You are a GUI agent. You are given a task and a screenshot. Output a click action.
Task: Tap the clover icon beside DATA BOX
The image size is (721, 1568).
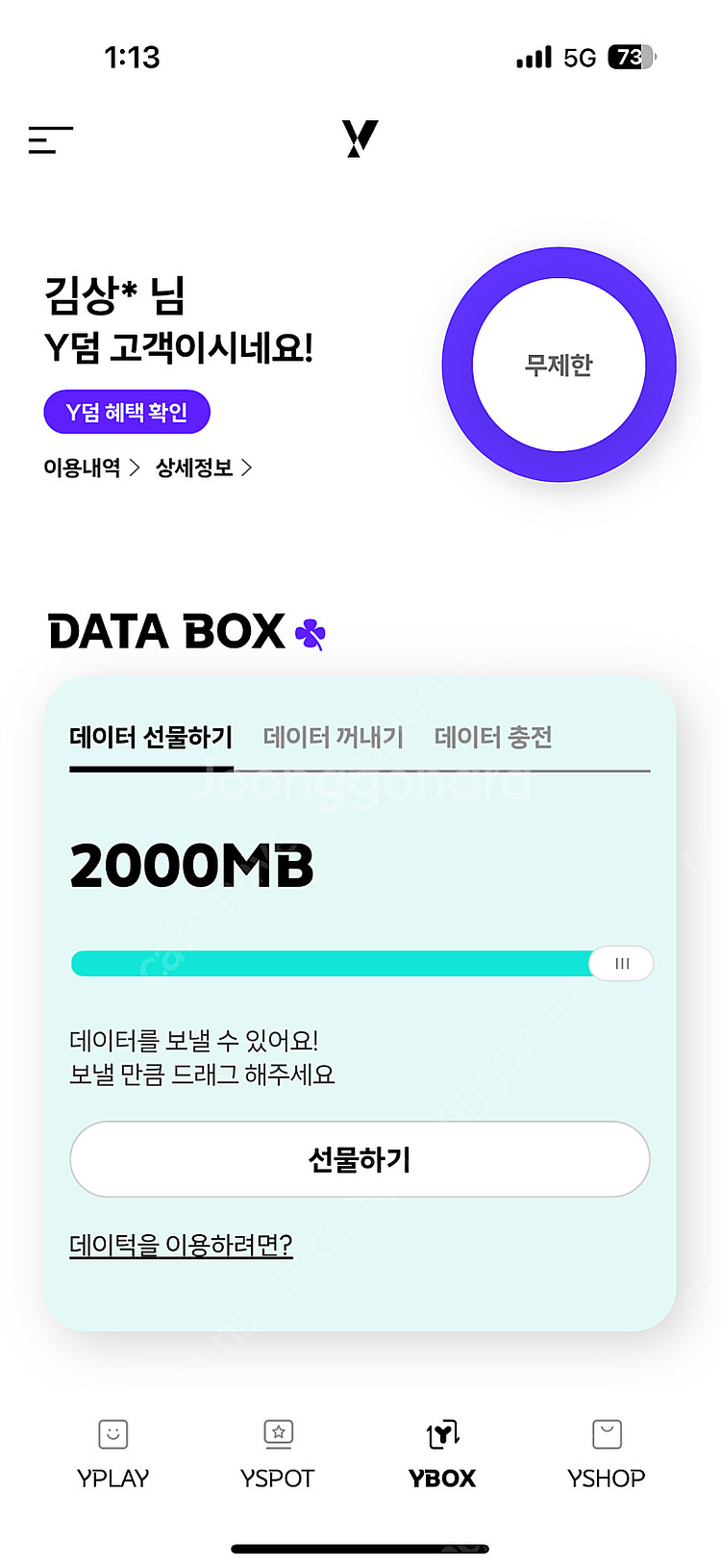[309, 634]
